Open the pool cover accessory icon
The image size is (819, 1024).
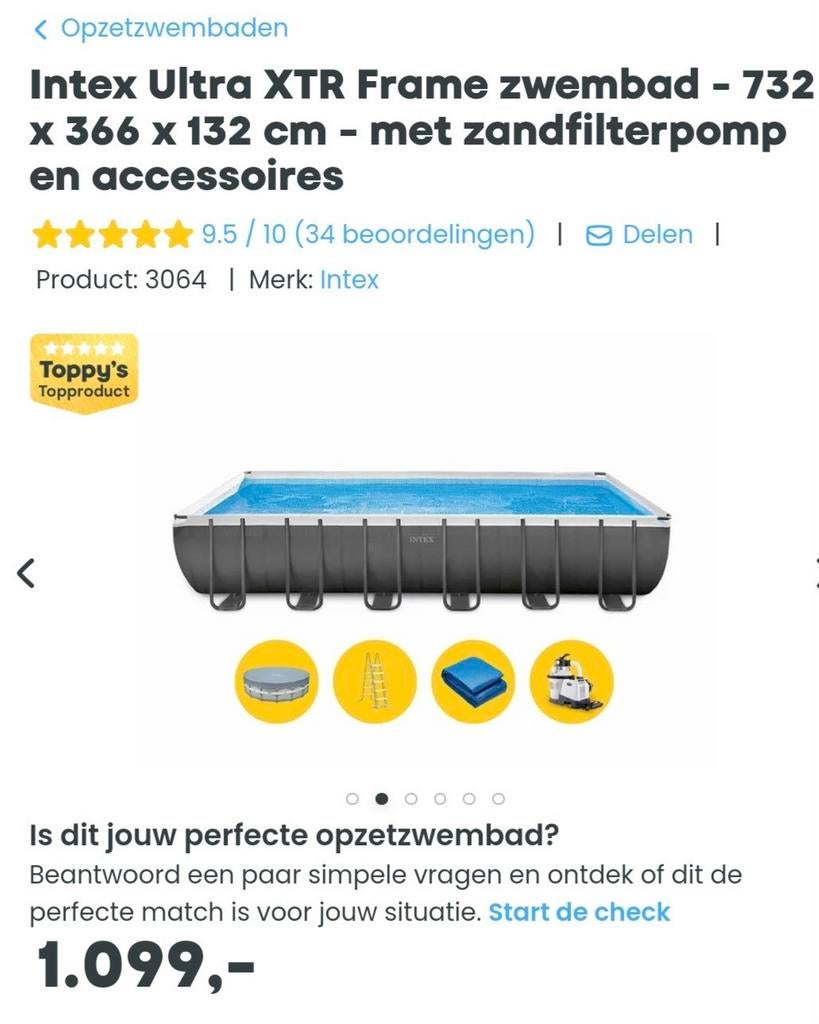[277, 679]
